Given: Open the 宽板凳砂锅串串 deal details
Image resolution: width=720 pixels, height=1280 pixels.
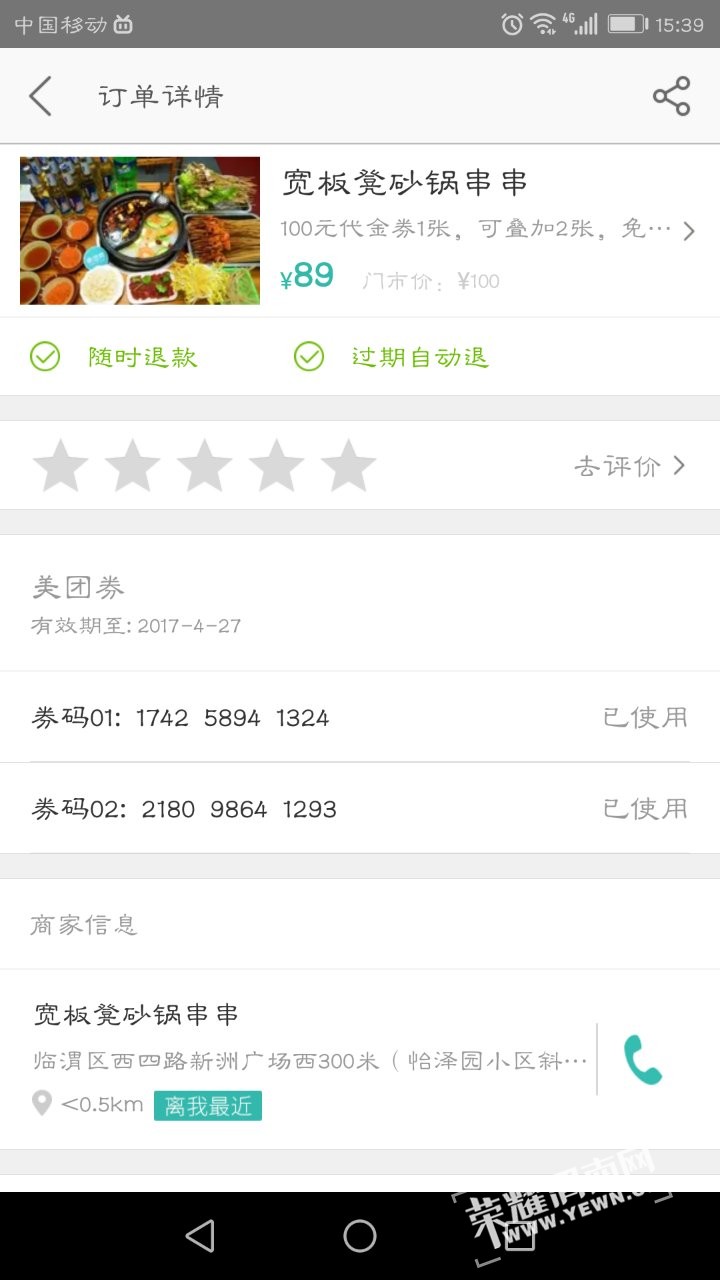Looking at the screenshot, I should (x=360, y=231).
